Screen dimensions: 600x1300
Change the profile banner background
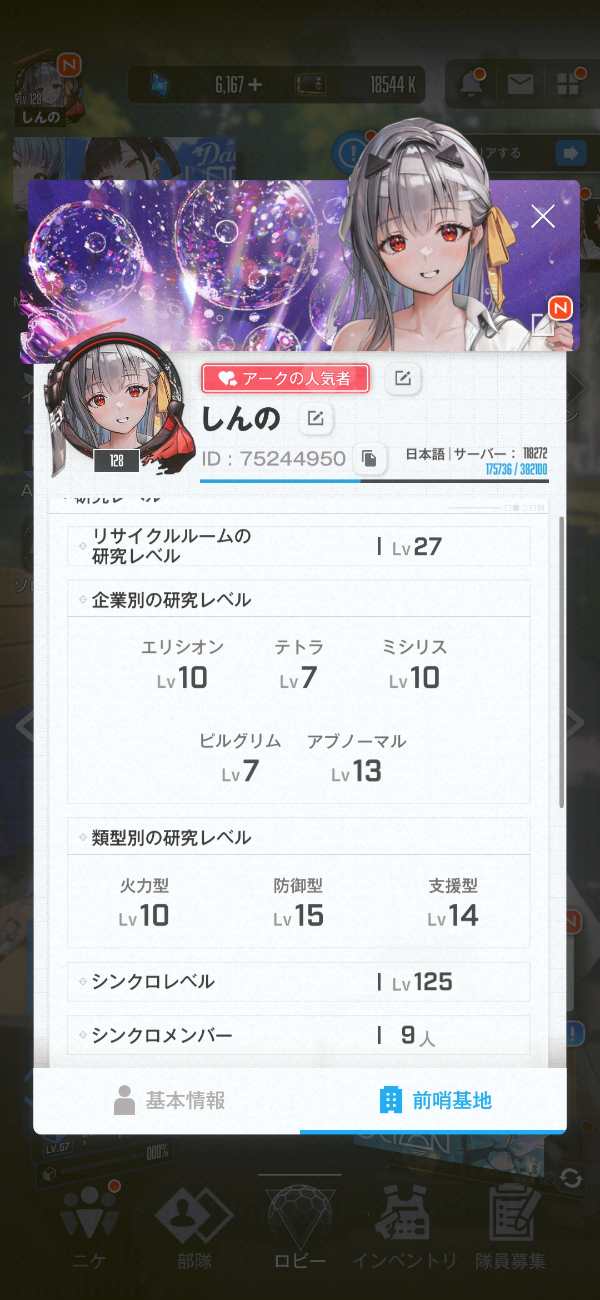click(x=543, y=323)
